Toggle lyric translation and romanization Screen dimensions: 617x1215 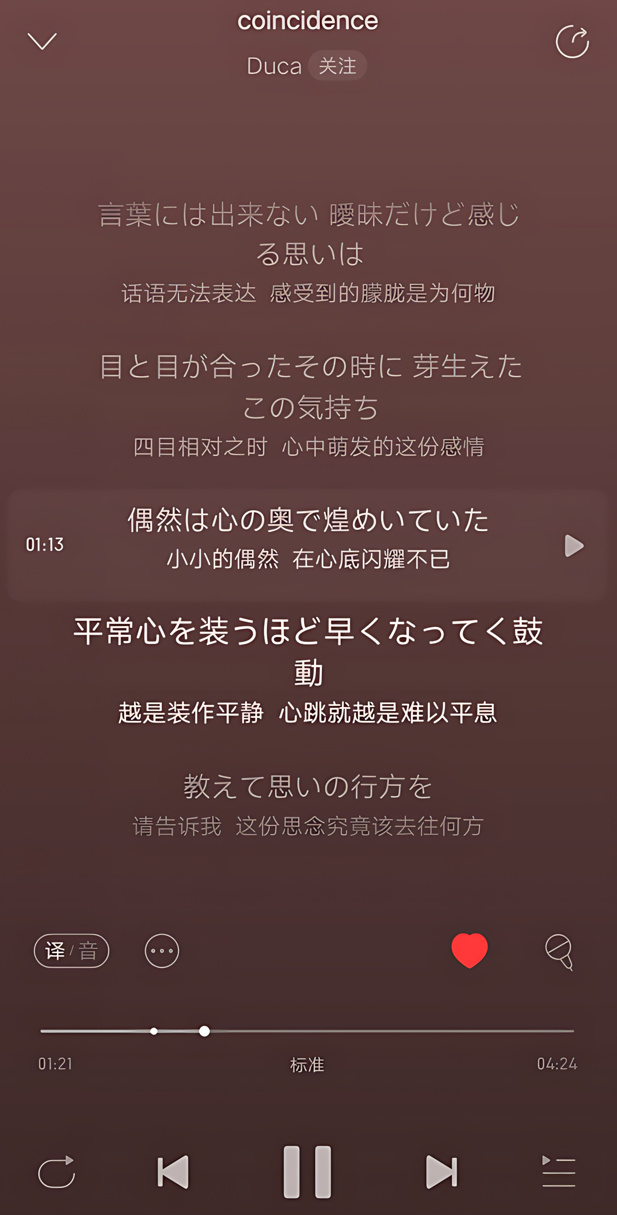pyautogui.click(x=71, y=951)
